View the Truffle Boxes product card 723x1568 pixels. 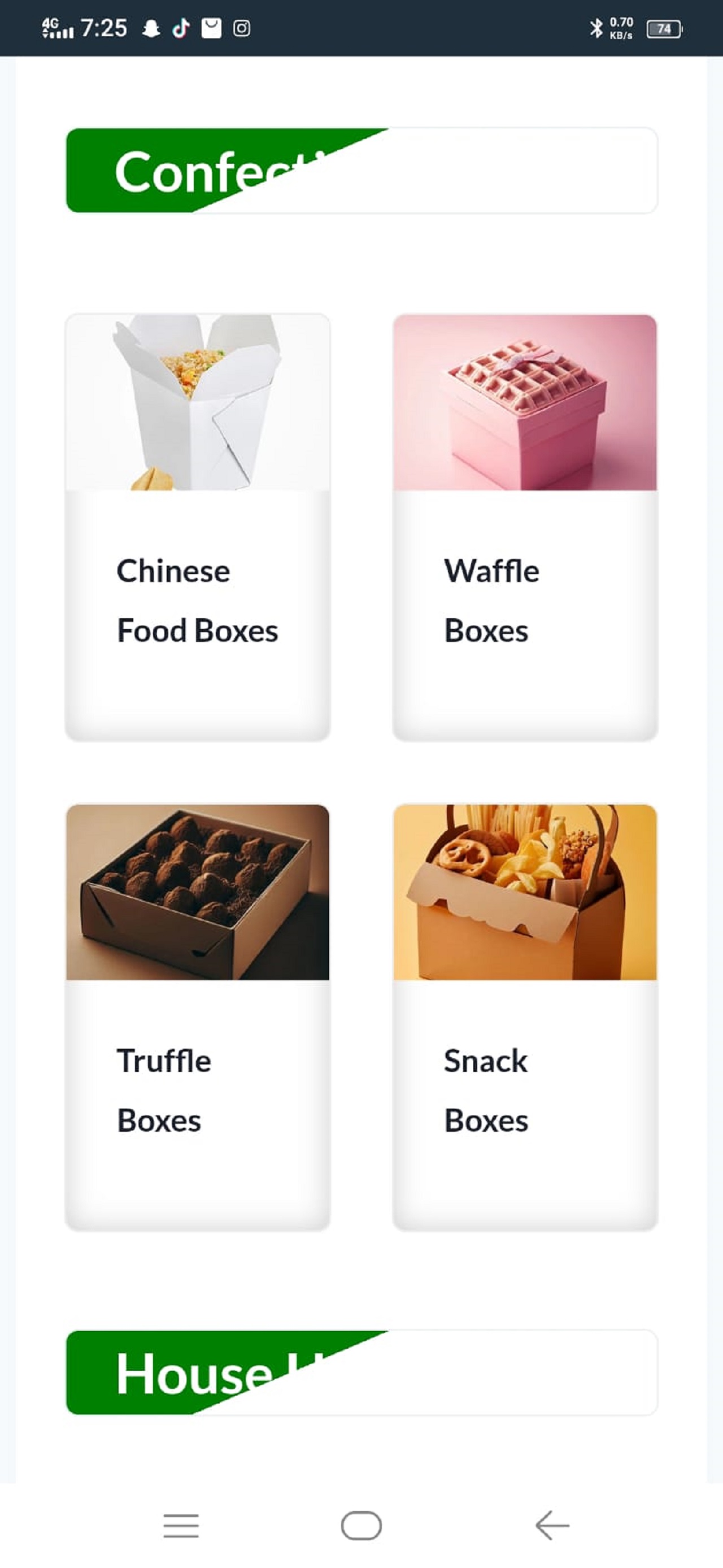pos(197,1017)
